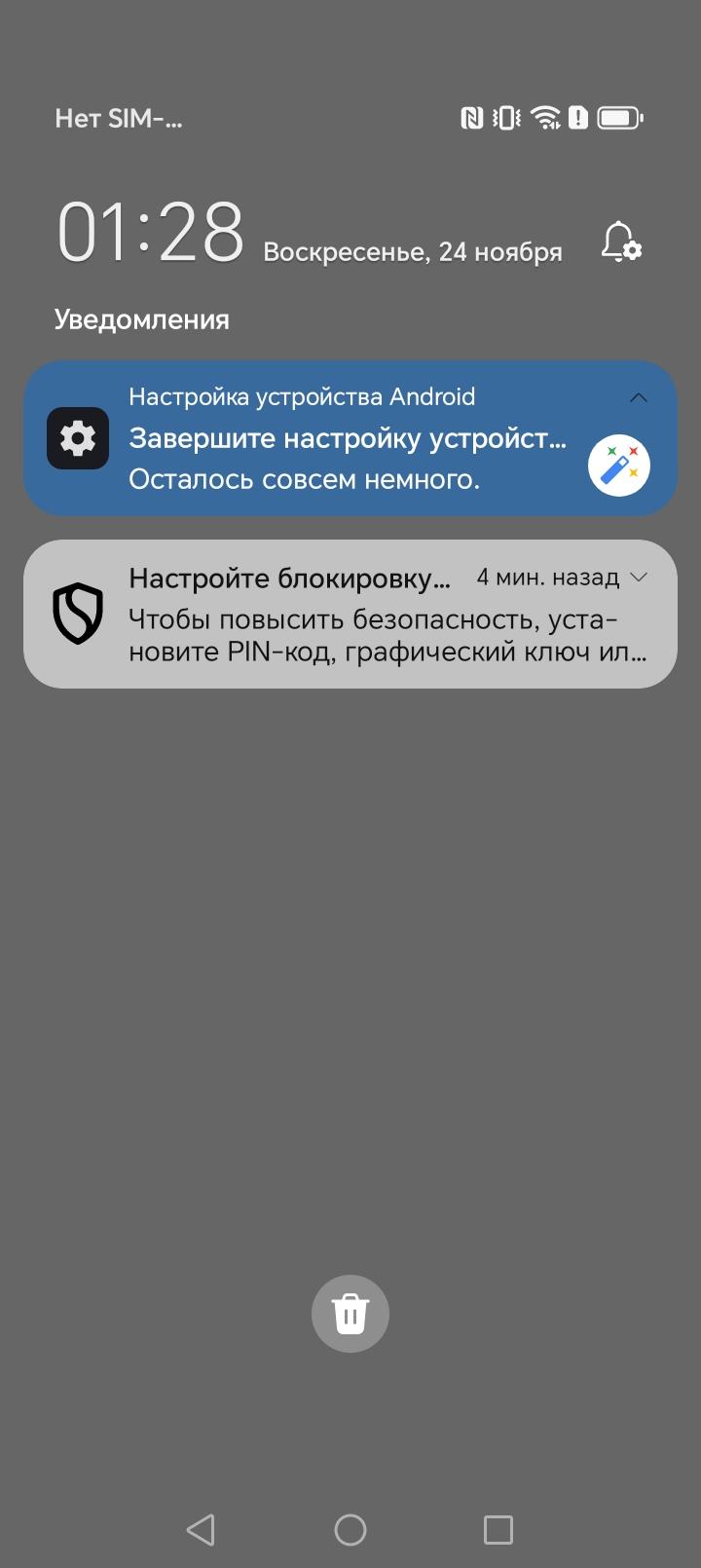Viewport: 701px width, 1568px height.
Task: Expand the screen lock notification chevron
Action: coord(639,578)
